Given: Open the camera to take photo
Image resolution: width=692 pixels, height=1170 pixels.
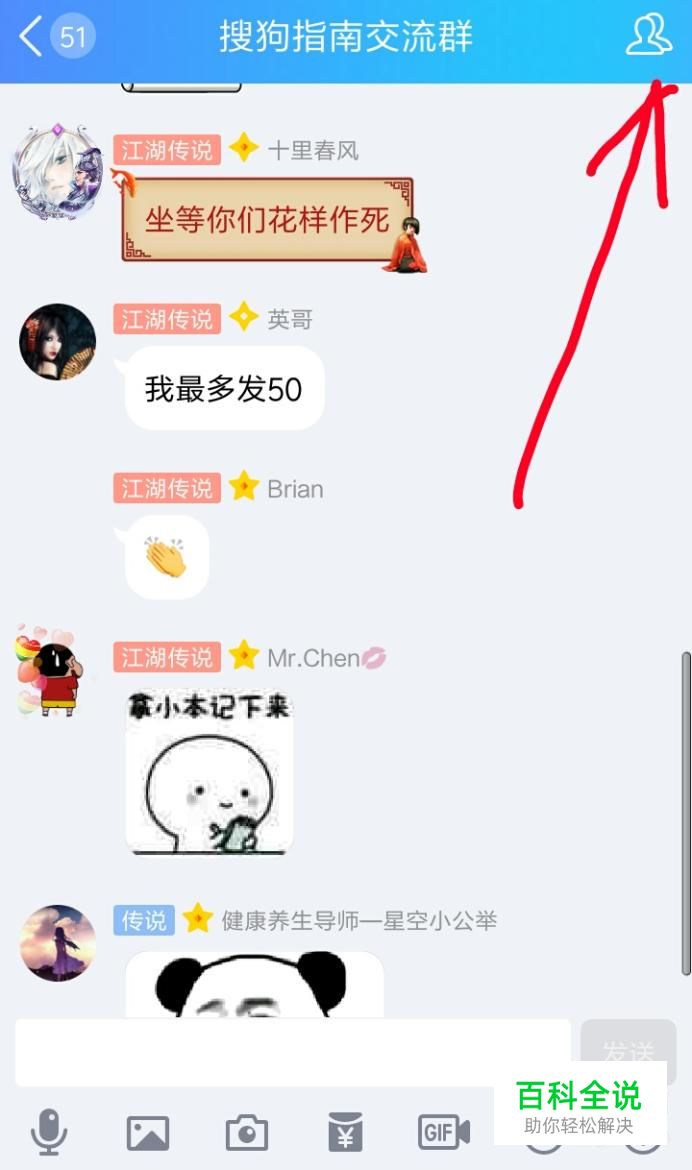Looking at the screenshot, I should pos(246,1132).
